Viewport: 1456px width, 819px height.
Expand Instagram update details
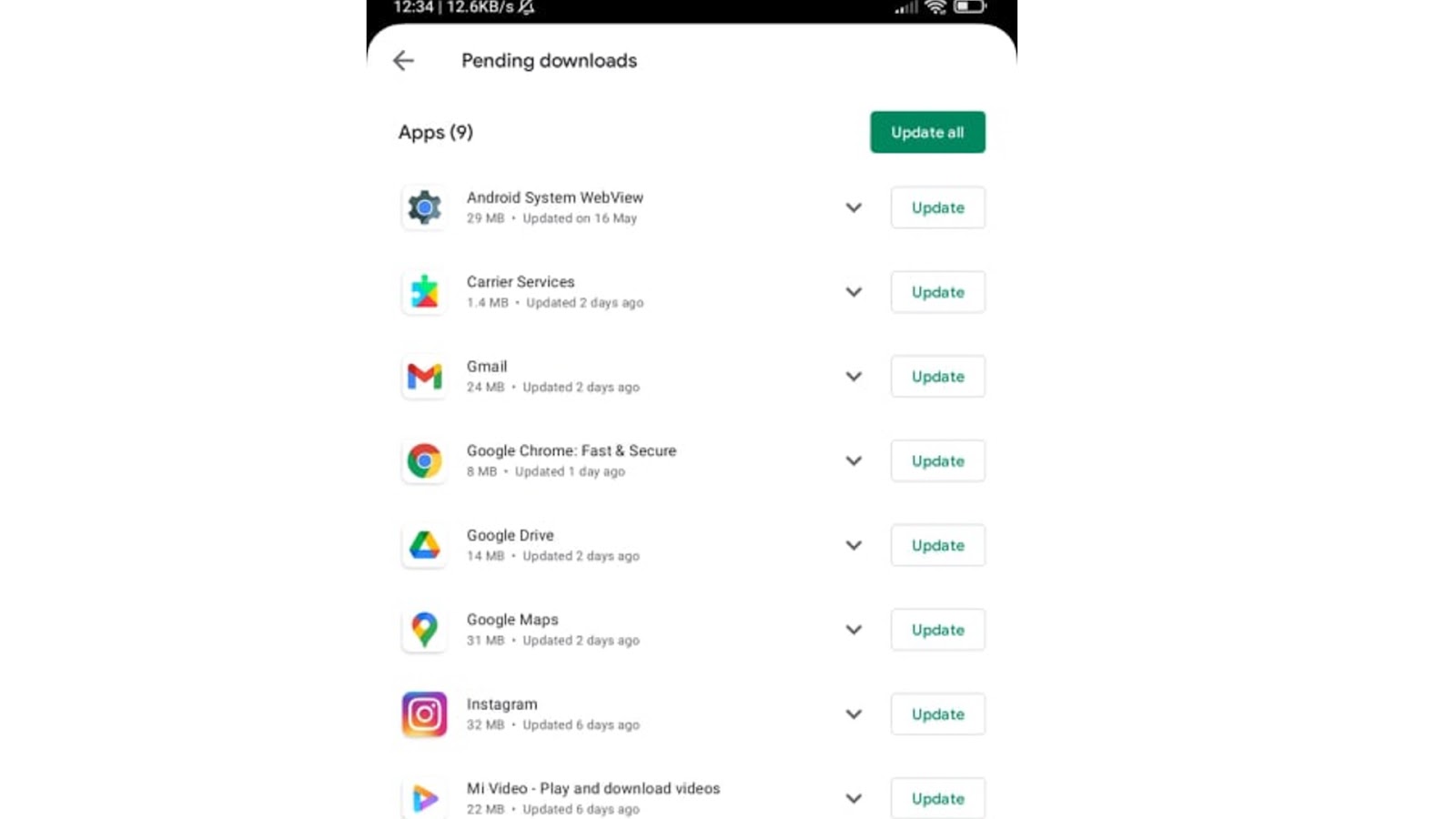tap(854, 714)
